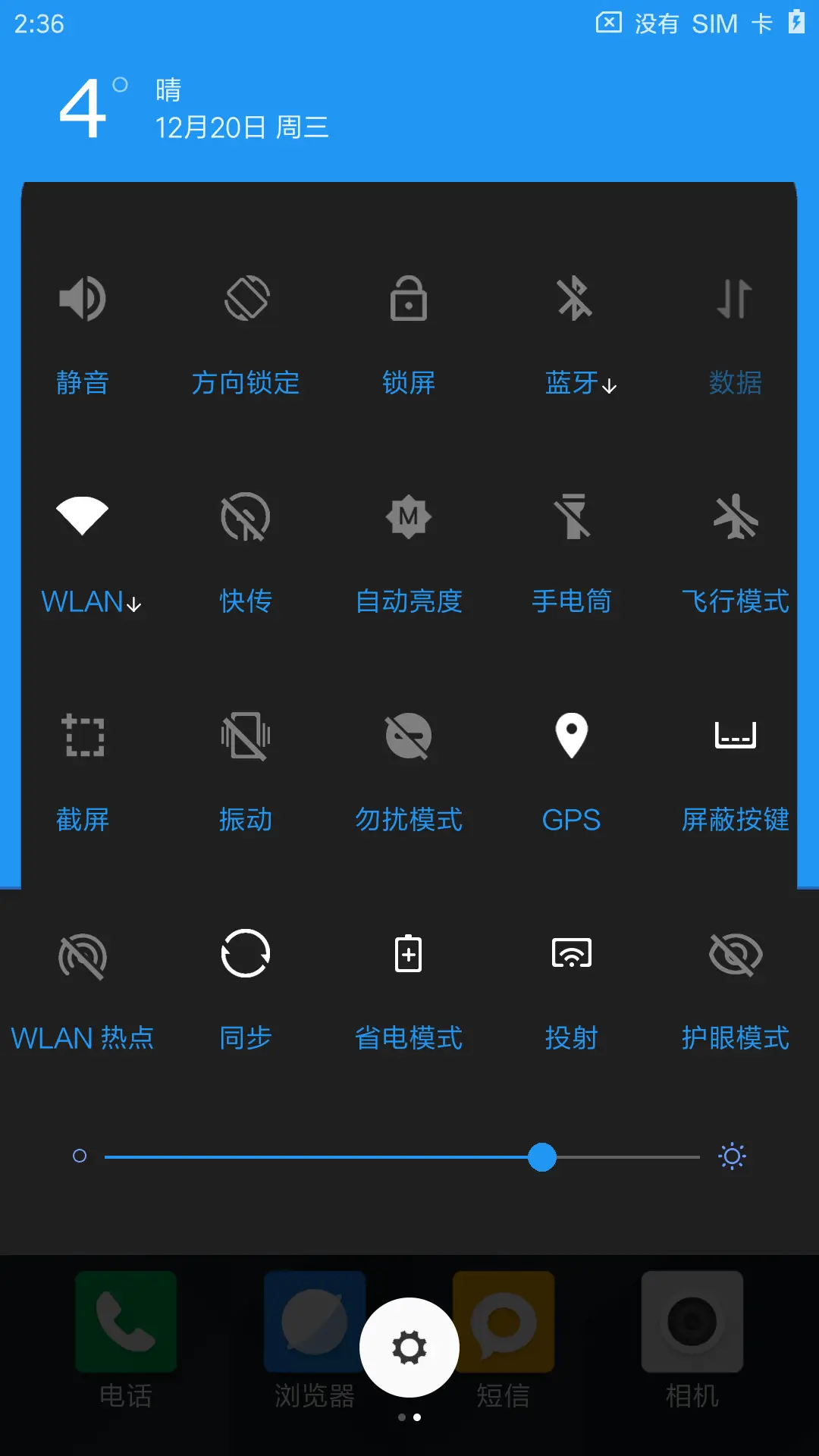
Task: Toggle airplane mode 飞行模式
Action: click(x=735, y=546)
